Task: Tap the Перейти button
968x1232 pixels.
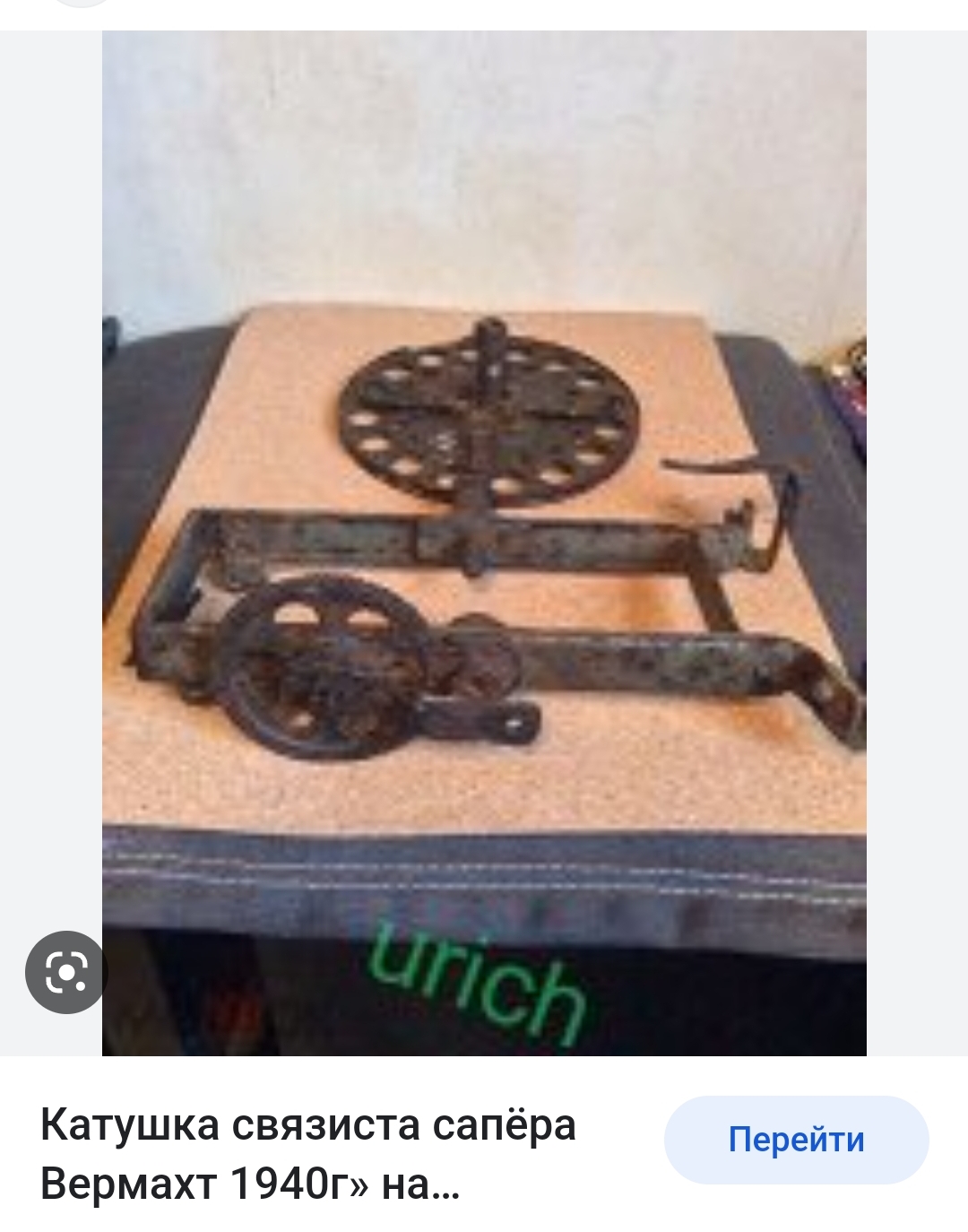Action: (795, 1140)
